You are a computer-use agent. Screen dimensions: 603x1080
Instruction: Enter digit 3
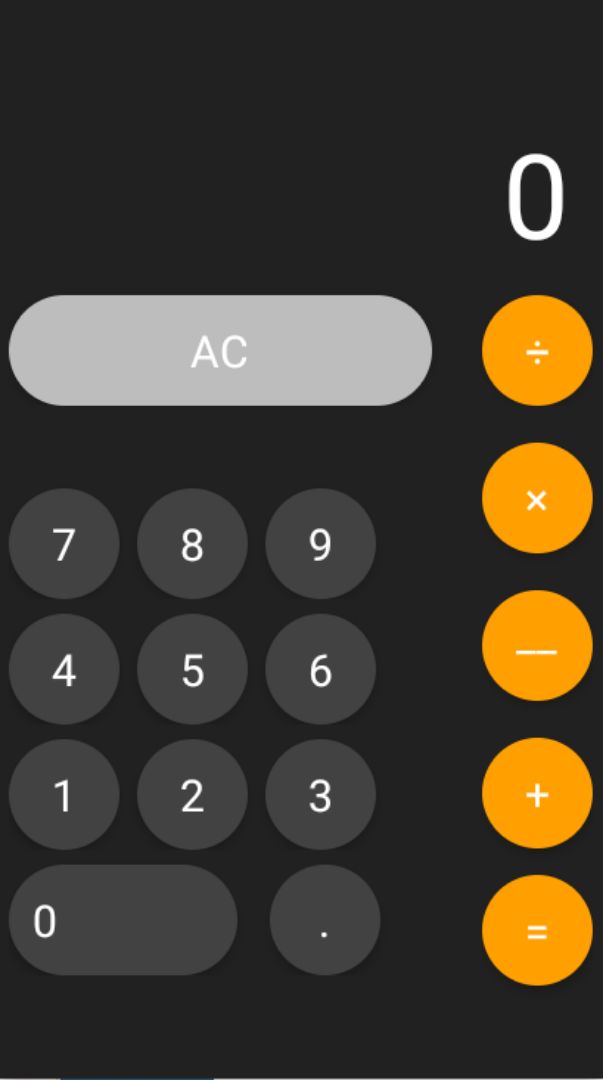[320, 795]
